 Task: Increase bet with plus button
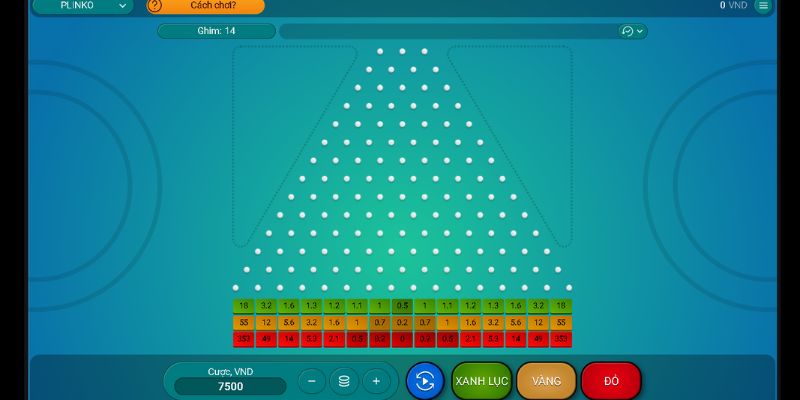[x=376, y=381]
